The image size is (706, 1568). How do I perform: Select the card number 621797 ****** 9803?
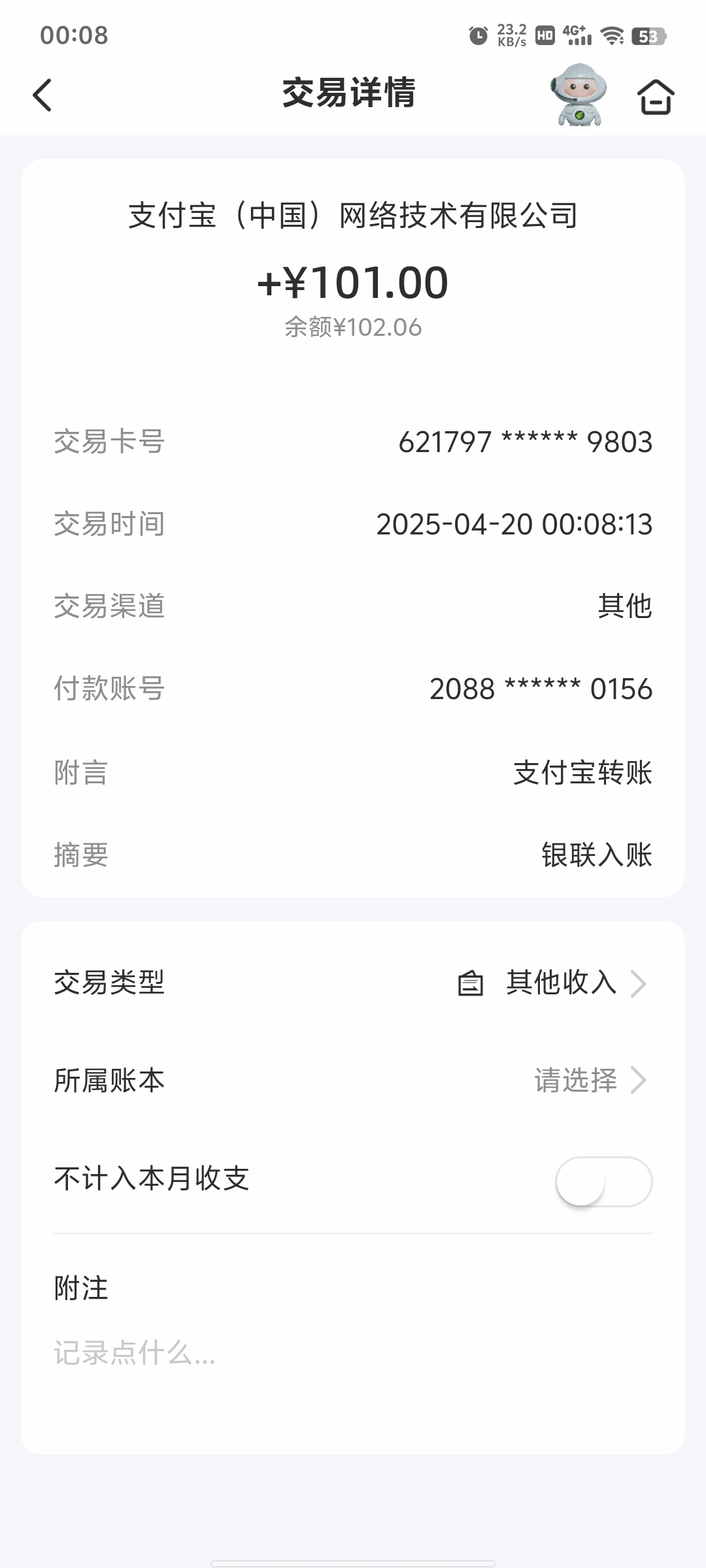click(x=525, y=442)
